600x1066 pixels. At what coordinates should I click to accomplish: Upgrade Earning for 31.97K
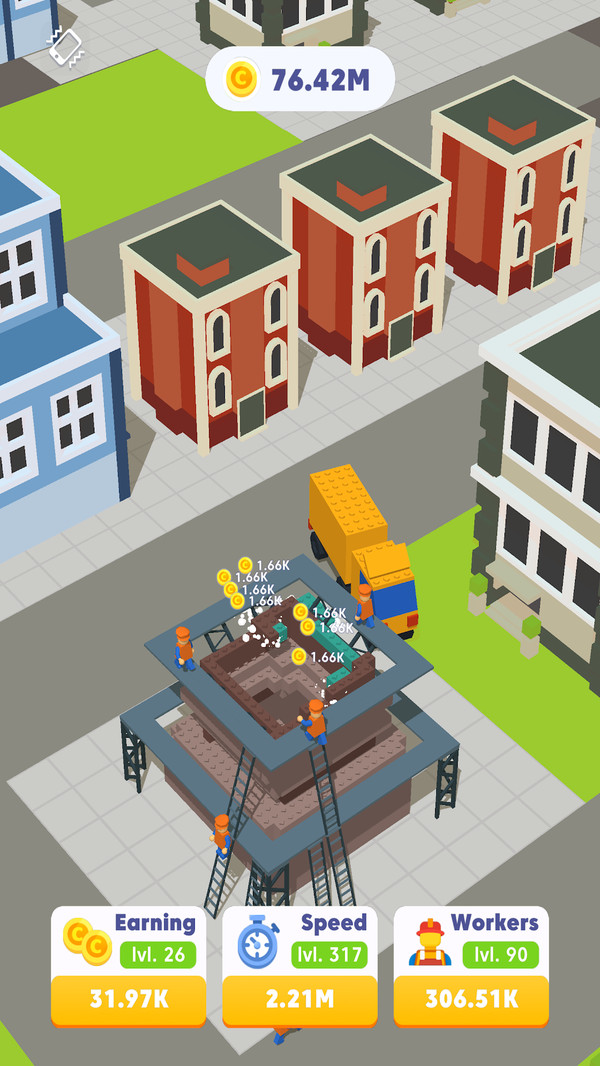tap(128, 997)
